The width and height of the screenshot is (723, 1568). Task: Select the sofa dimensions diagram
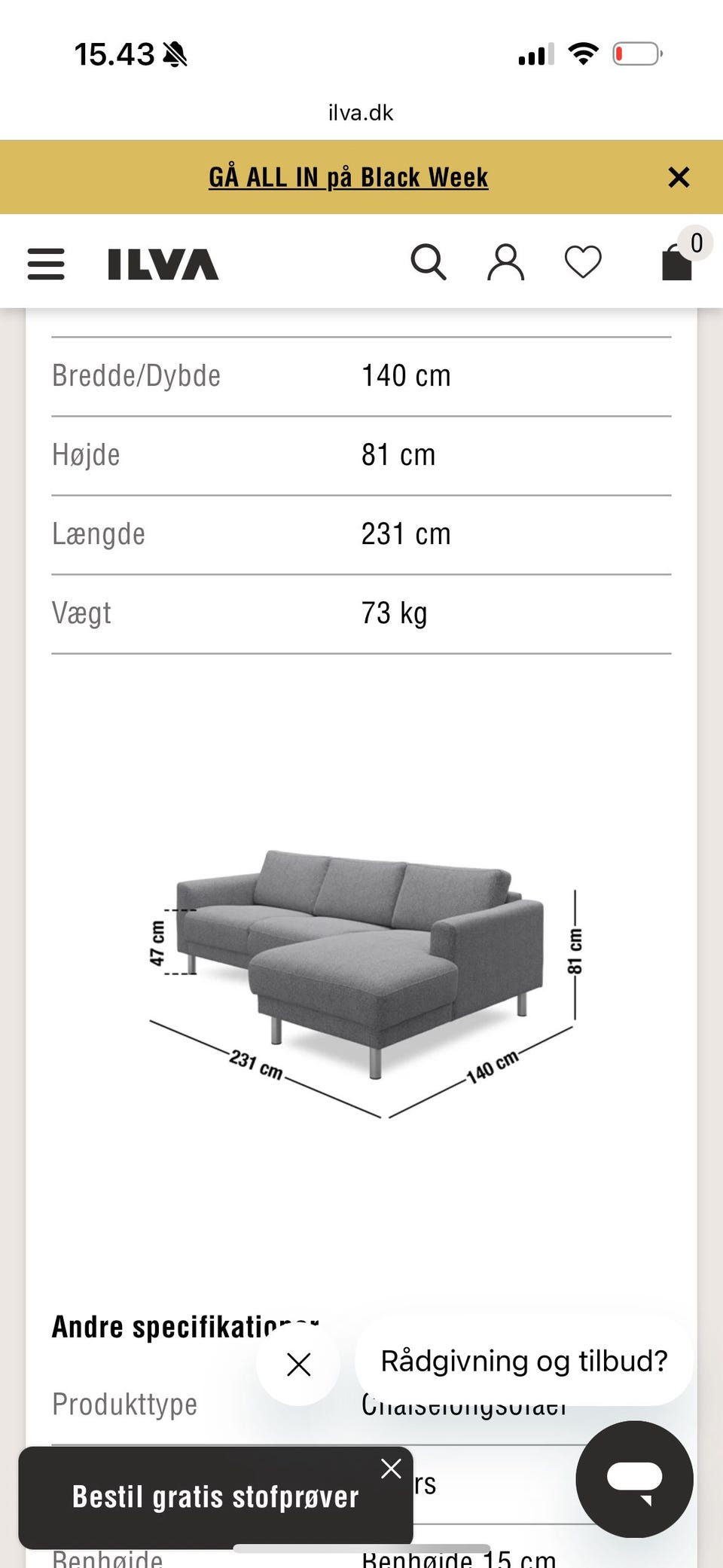pyautogui.click(x=361, y=972)
